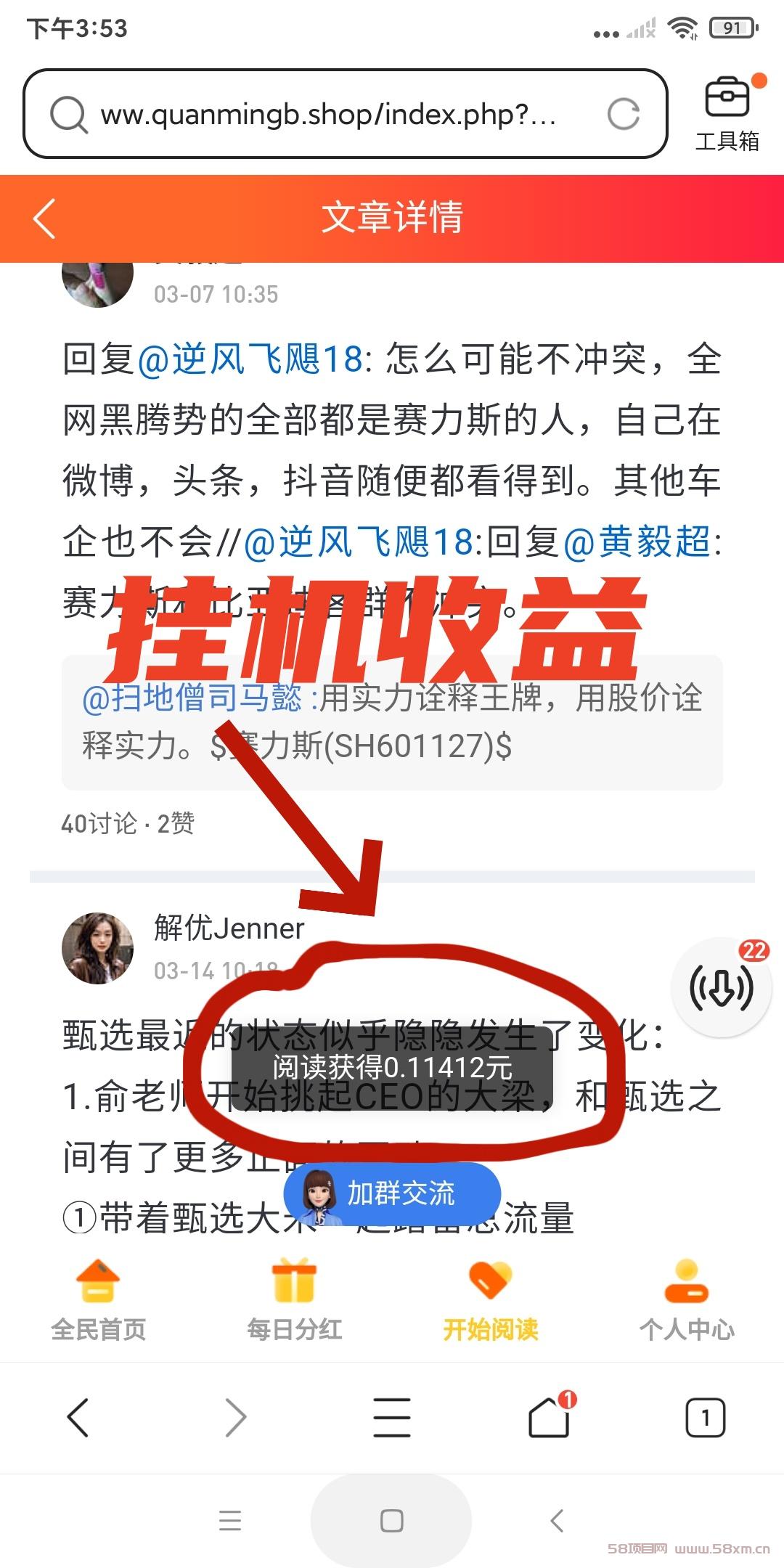Switch to the 每日分红 tab
The height and width of the screenshot is (1568, 784).
tap(295, 1300)
